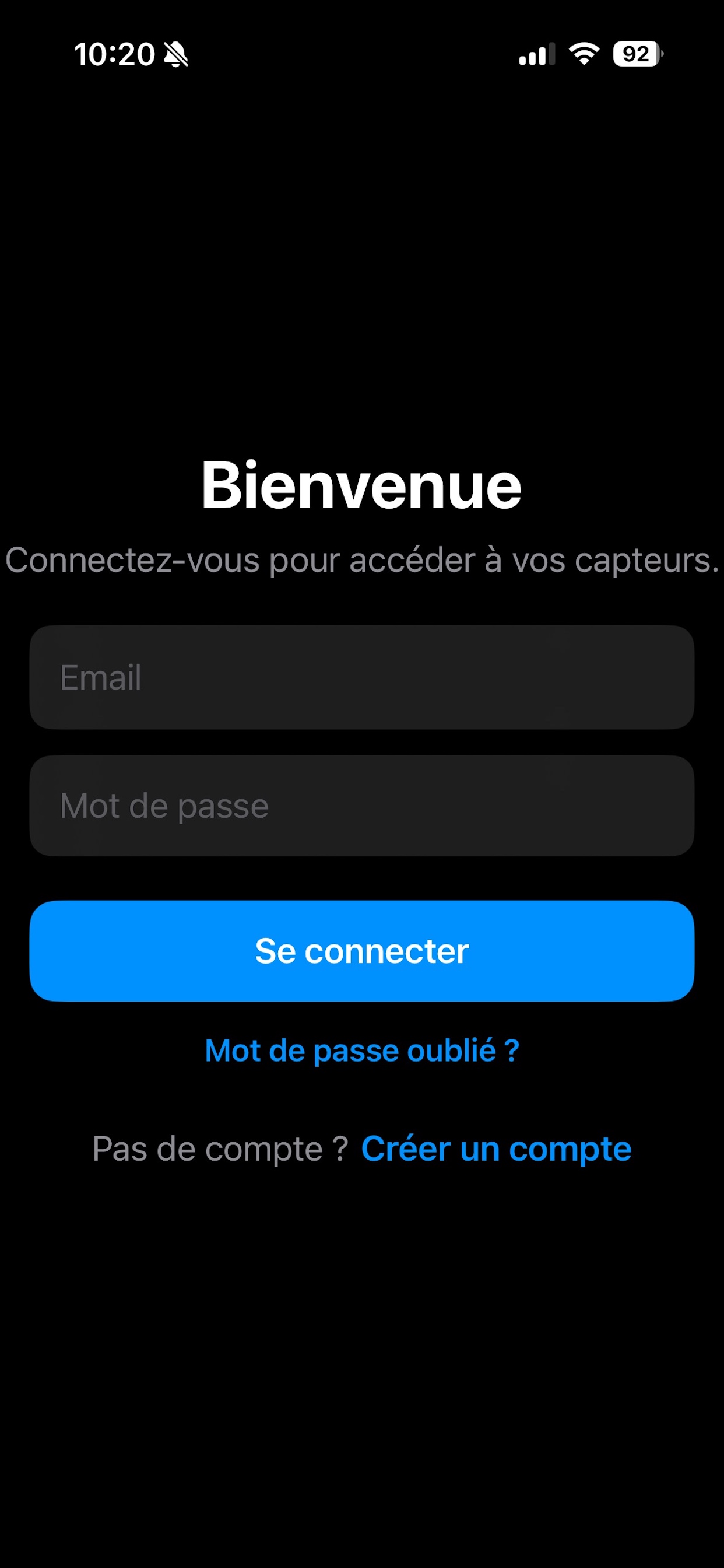Viewport: 724px width, 1568px height.
Task: Tap the Se connecter button
Action: point(362,951)
